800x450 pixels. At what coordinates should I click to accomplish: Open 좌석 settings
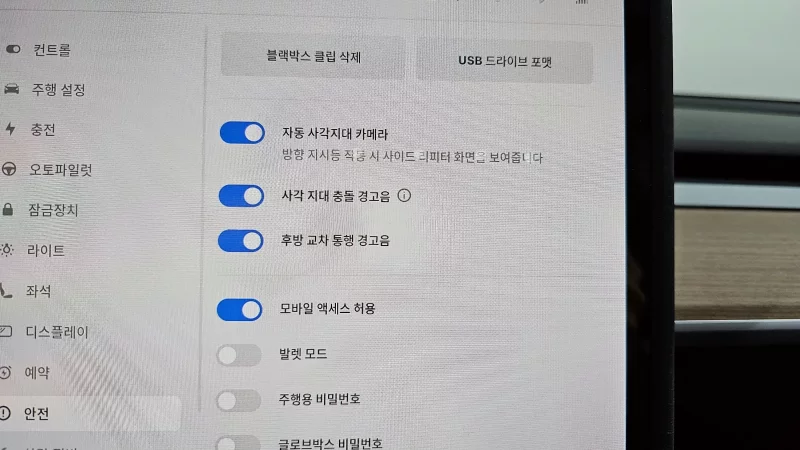[x=38, y=291]
